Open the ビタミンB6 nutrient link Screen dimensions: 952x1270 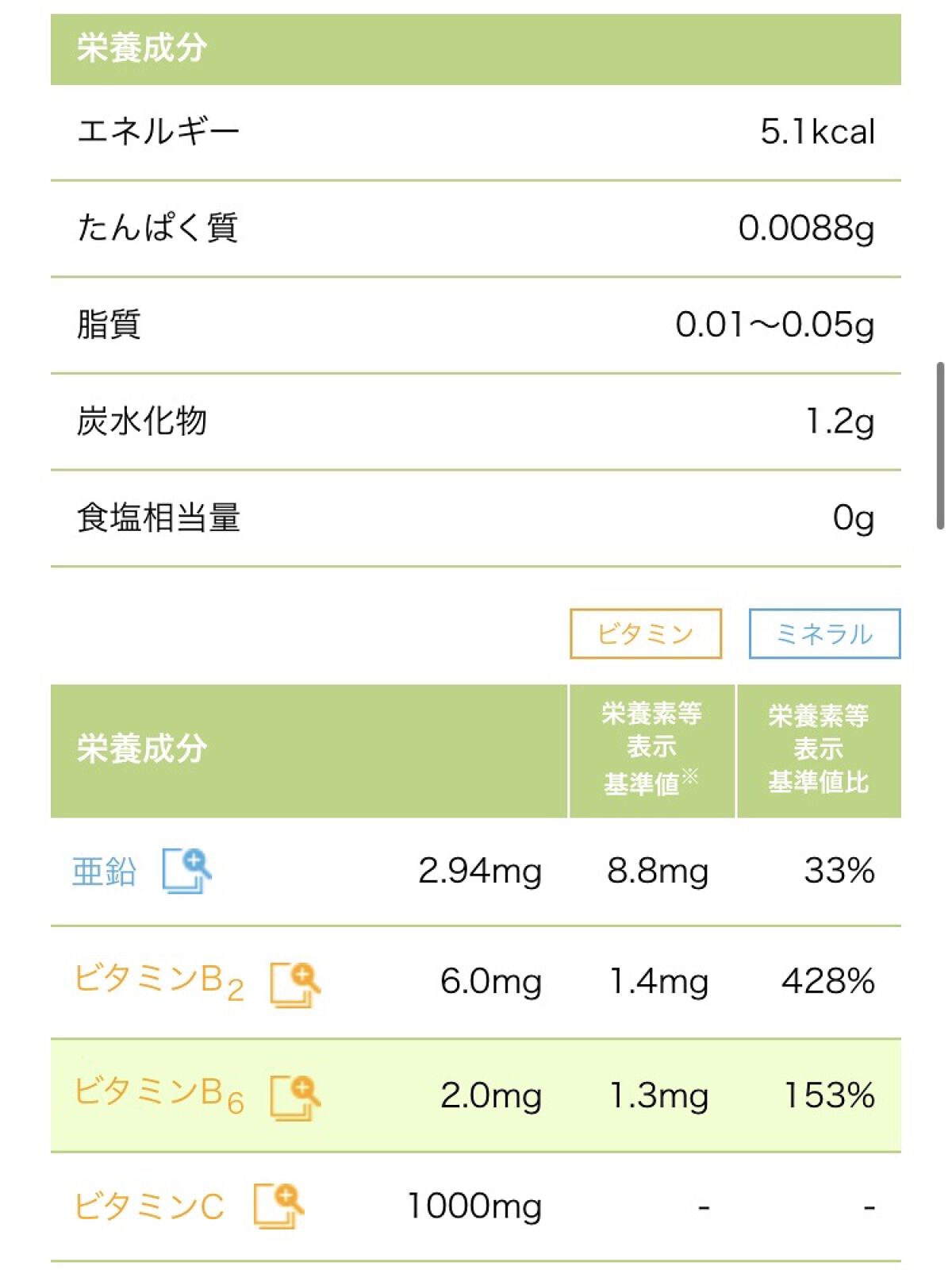click(x=159, y=1095)
